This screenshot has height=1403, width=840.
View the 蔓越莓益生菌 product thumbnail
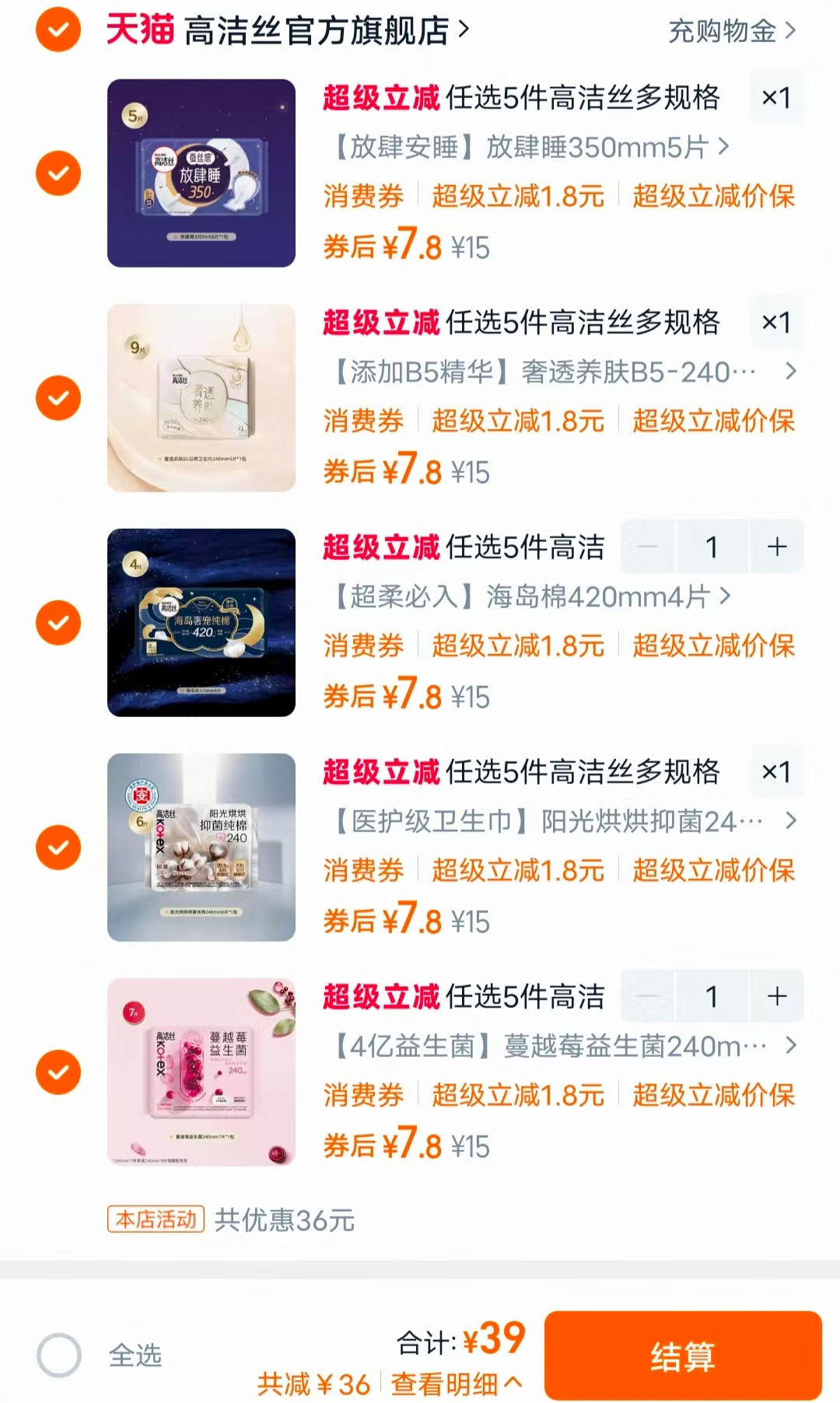pyautogui.click(x=201, y=1072)
